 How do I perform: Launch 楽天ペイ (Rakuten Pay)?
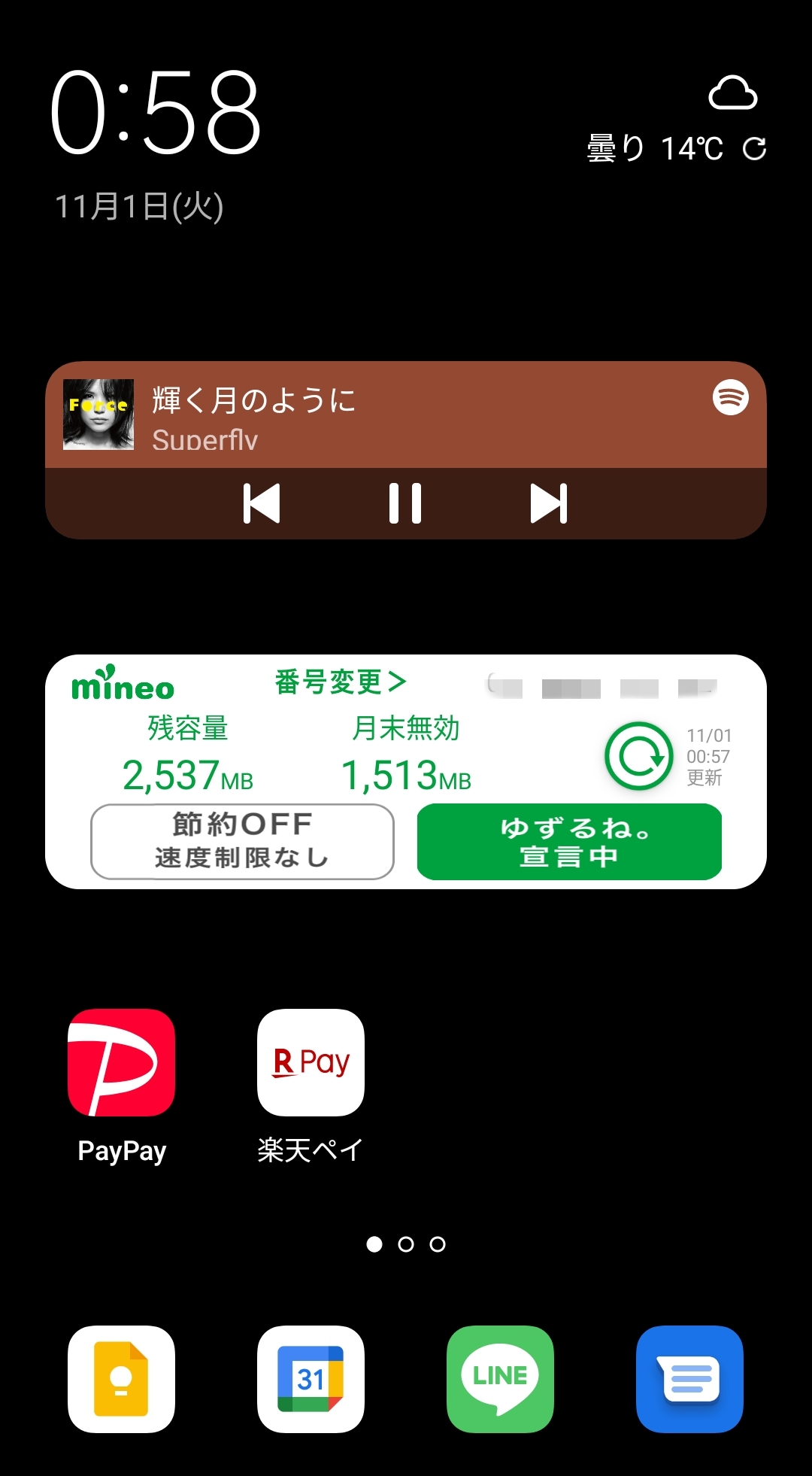click(x=310, y=1063)
